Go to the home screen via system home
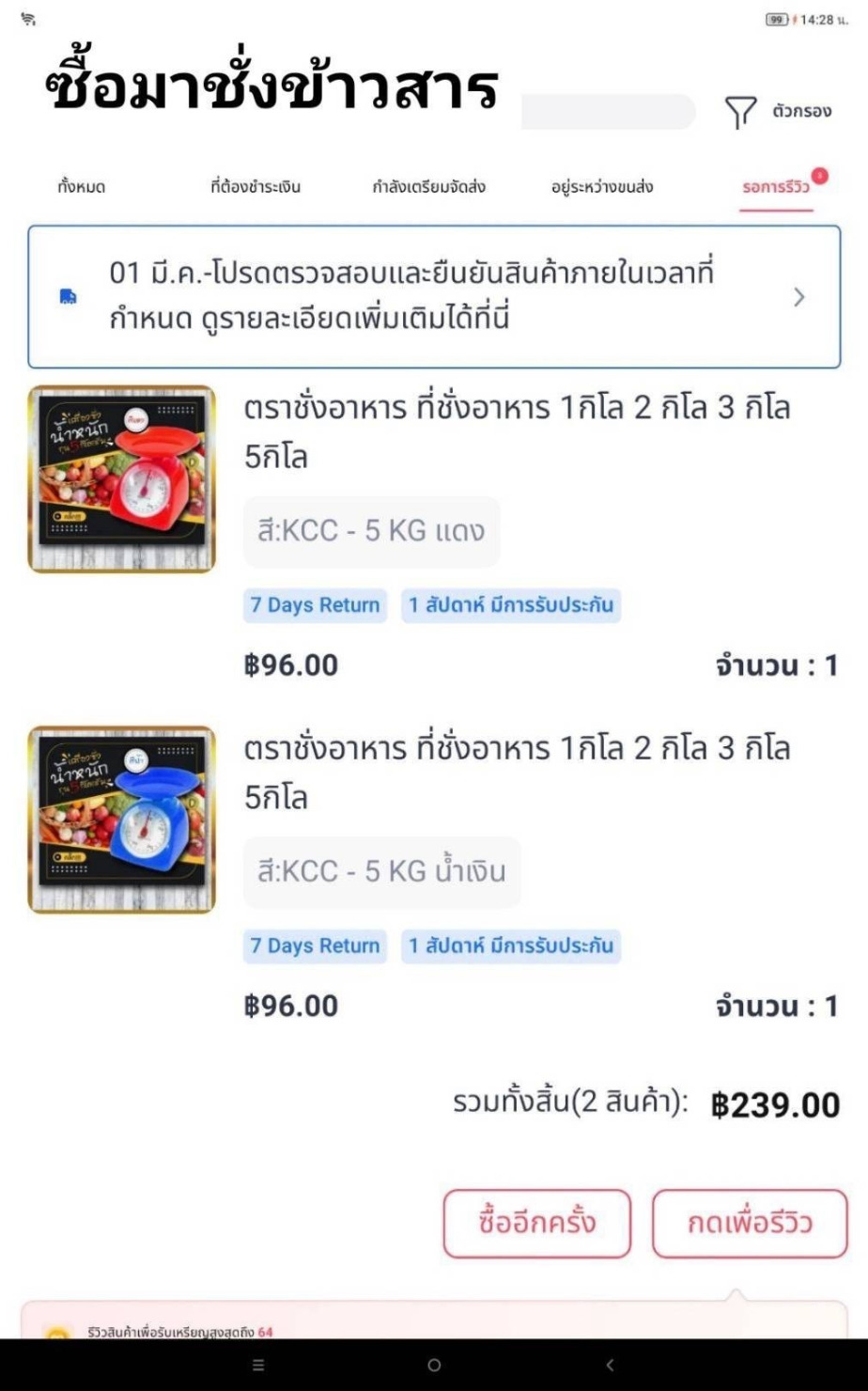 point(433,1365)
